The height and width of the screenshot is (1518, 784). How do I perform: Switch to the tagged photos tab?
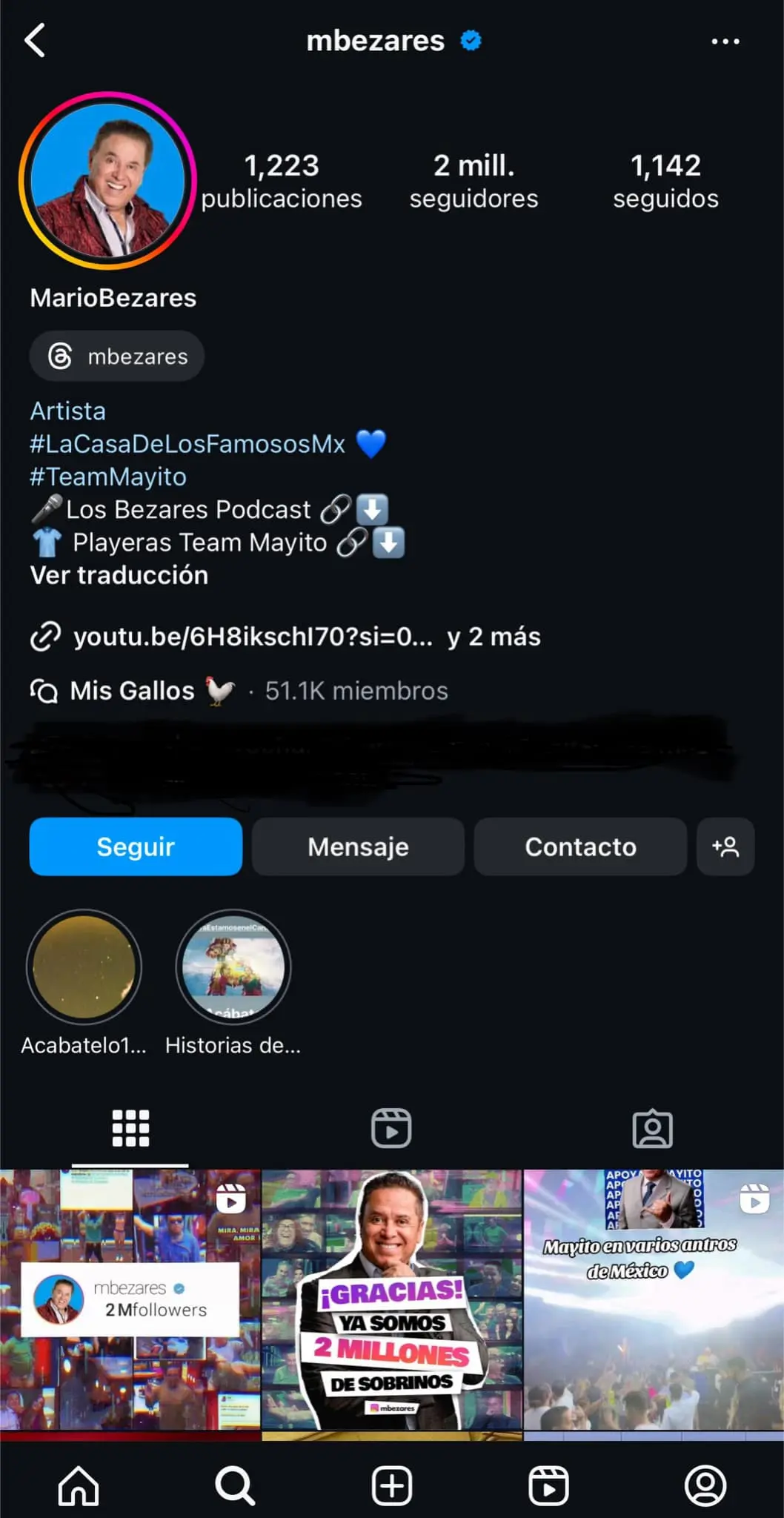tap(652, 1128)
